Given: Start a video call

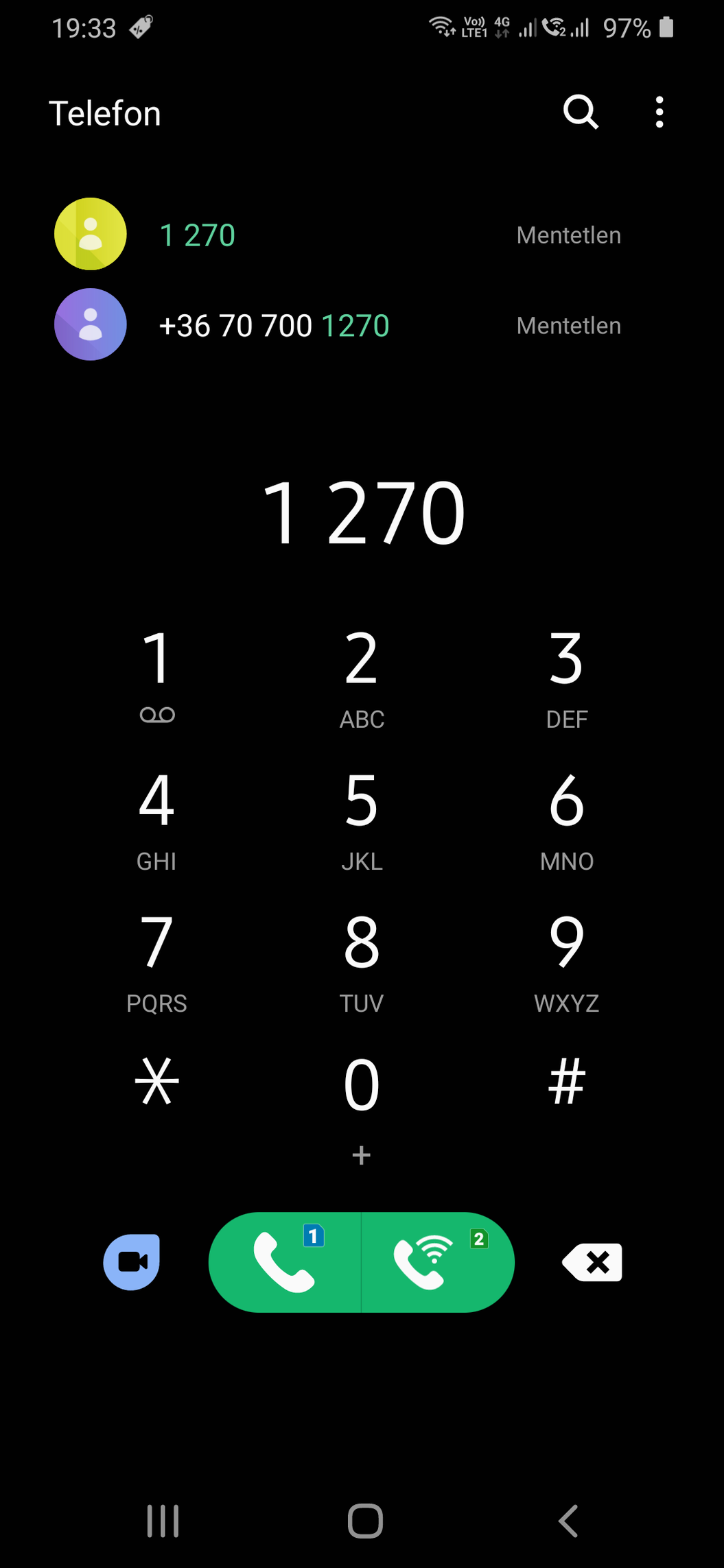Looking at the screenshot, I should [132, 1262].
